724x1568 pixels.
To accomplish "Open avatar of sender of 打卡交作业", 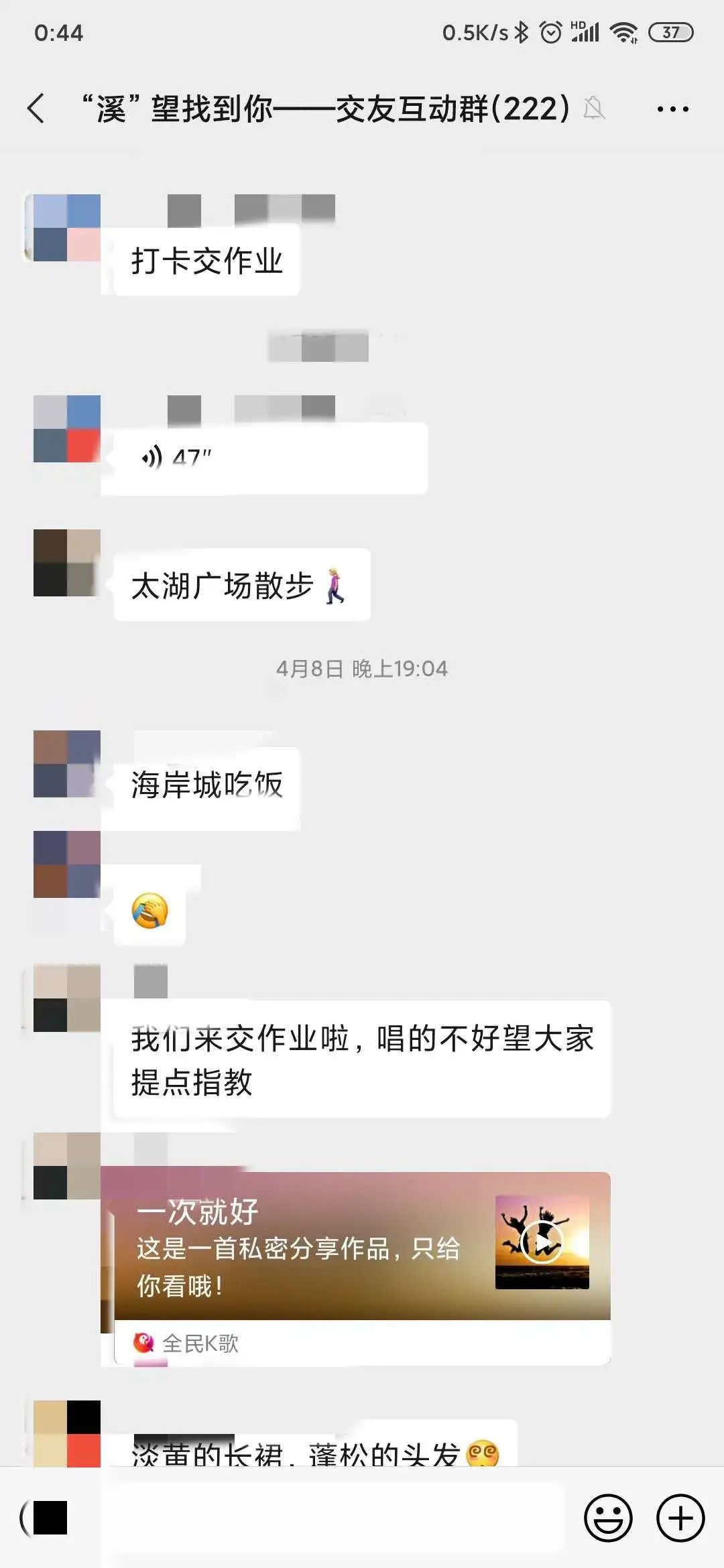I will (x=67, y=228).
